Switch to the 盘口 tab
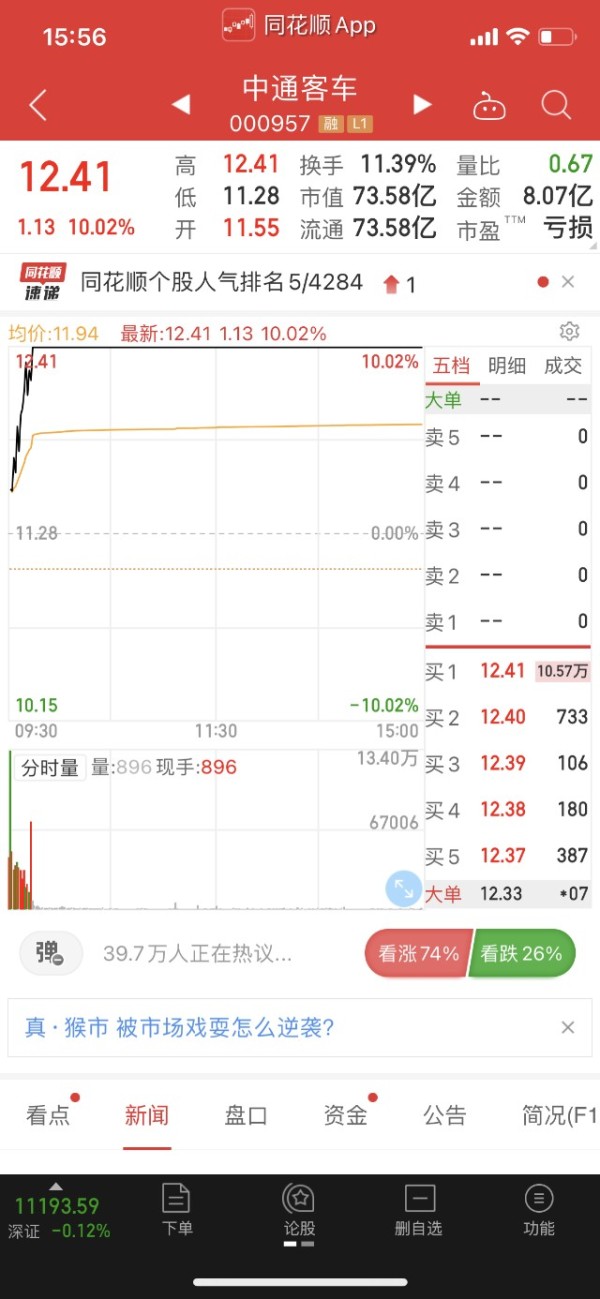 click(246, 1115)
